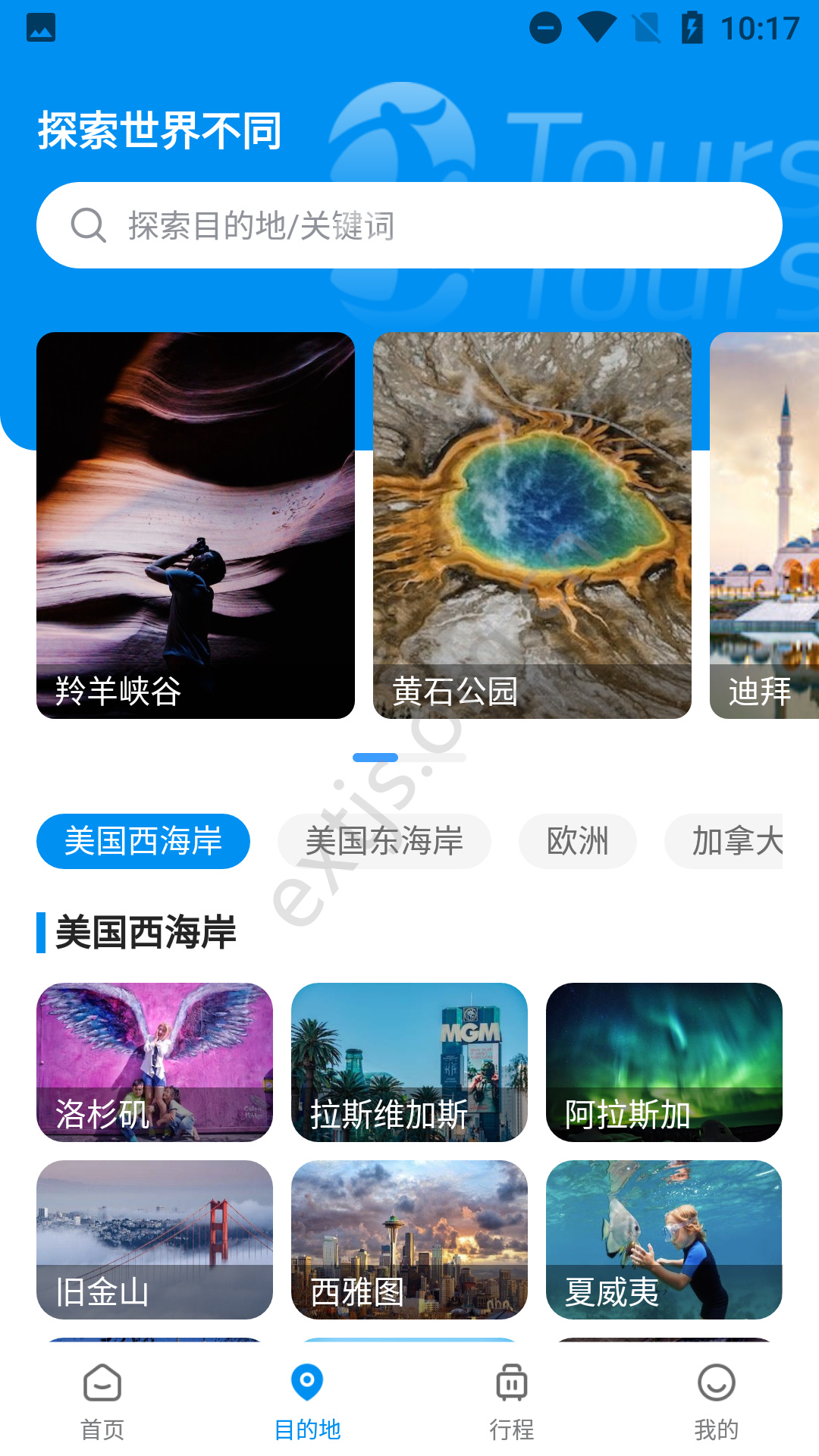Tap the 目的地 tab in bottom navigation
This screenshot has height=1456, width=819.
tap(307, 1401)
